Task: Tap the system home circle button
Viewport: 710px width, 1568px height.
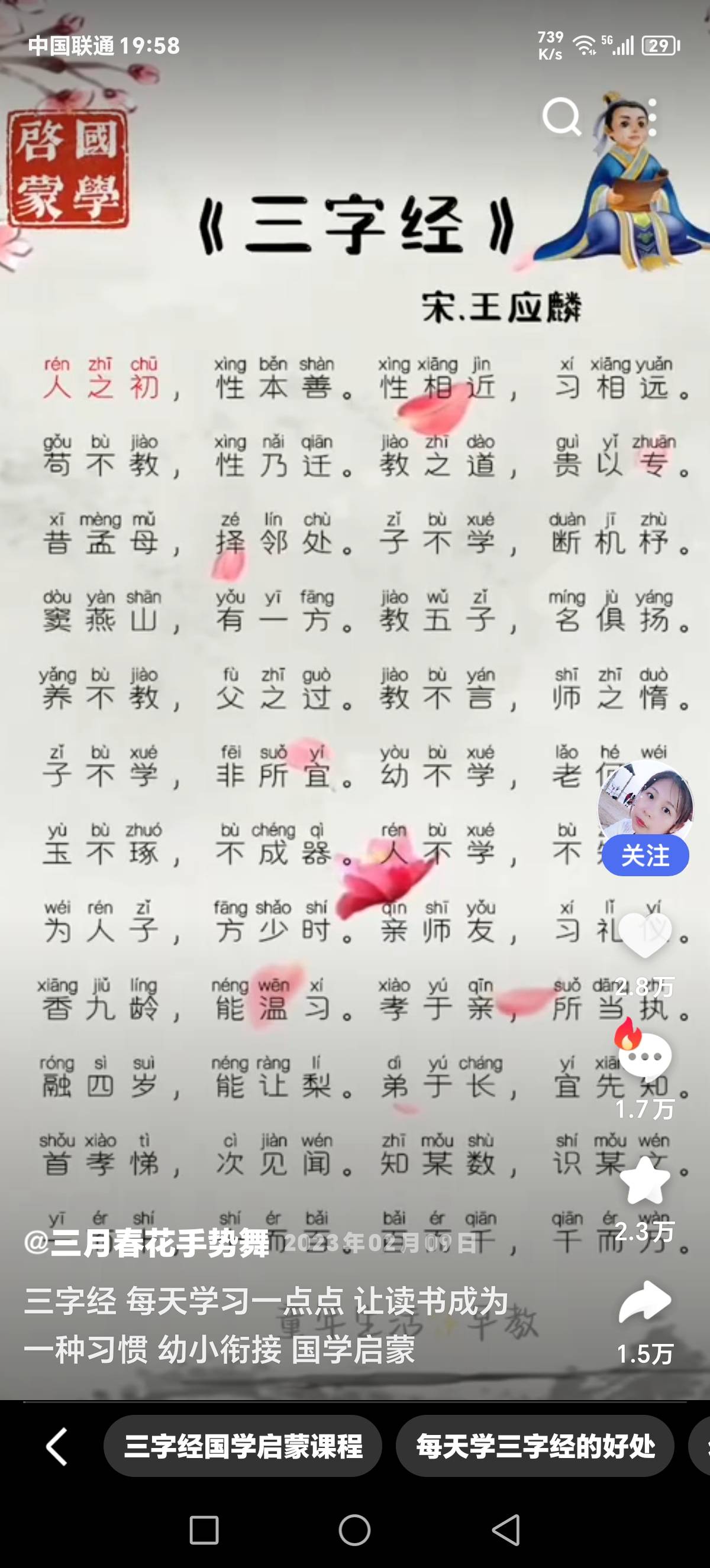Action: 354,1530
